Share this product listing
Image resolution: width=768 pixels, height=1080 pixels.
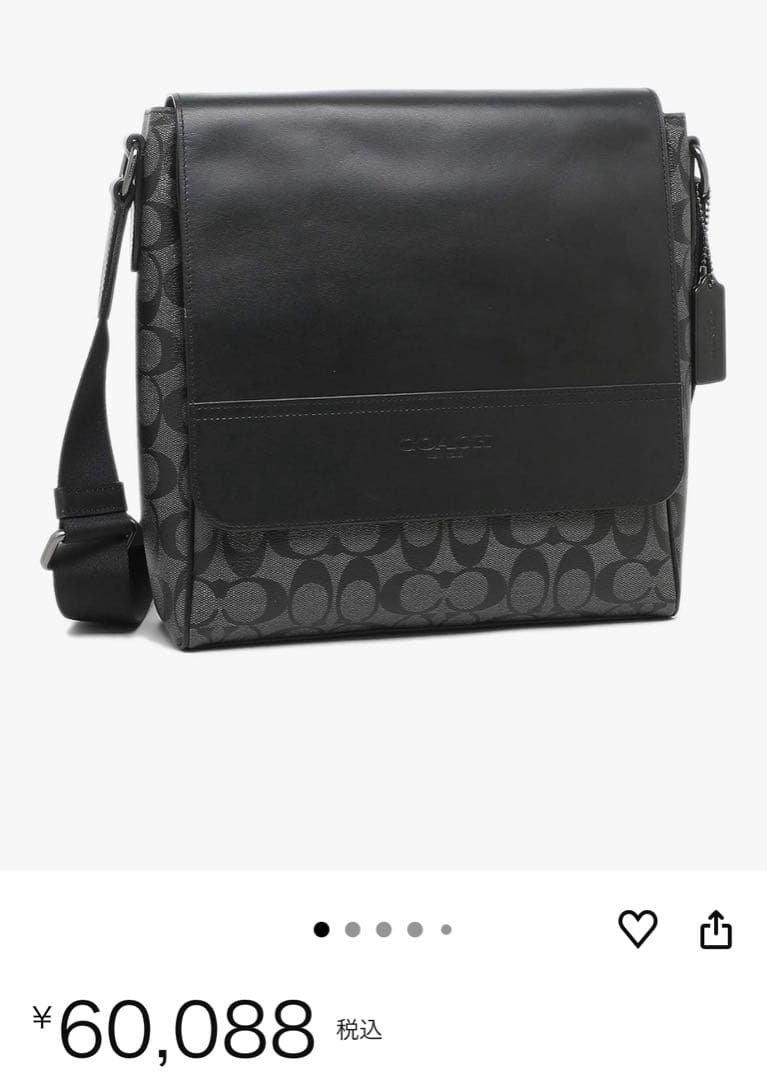pos(715,931)
